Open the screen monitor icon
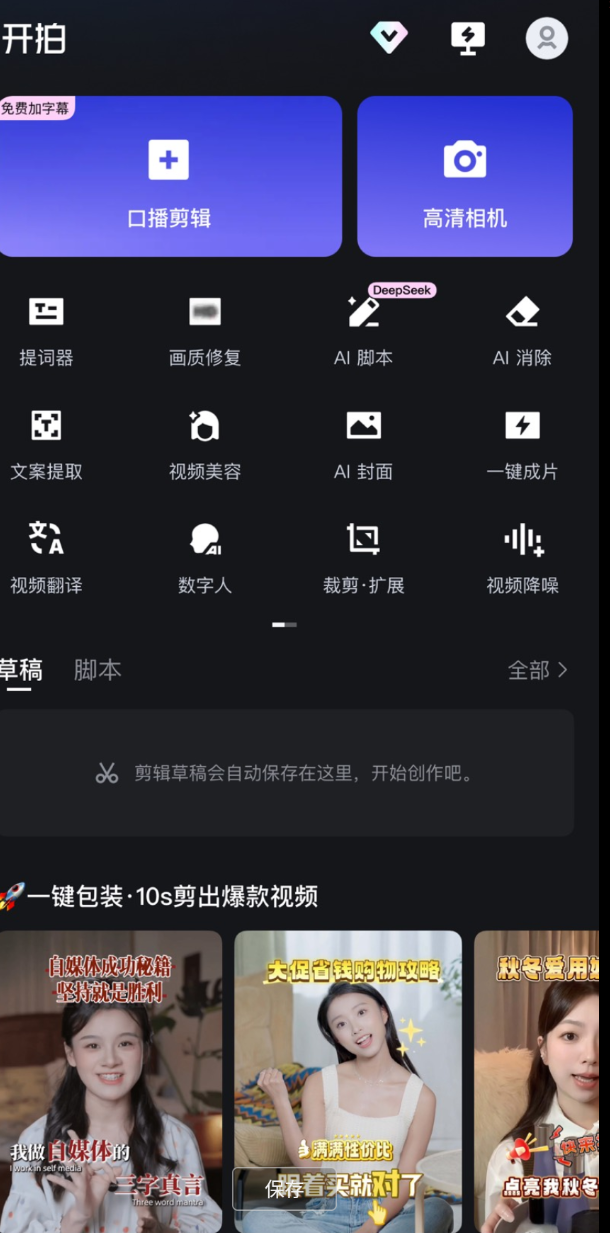The height and width of the screenshot is (1233, 610). [x=468, y=38]
